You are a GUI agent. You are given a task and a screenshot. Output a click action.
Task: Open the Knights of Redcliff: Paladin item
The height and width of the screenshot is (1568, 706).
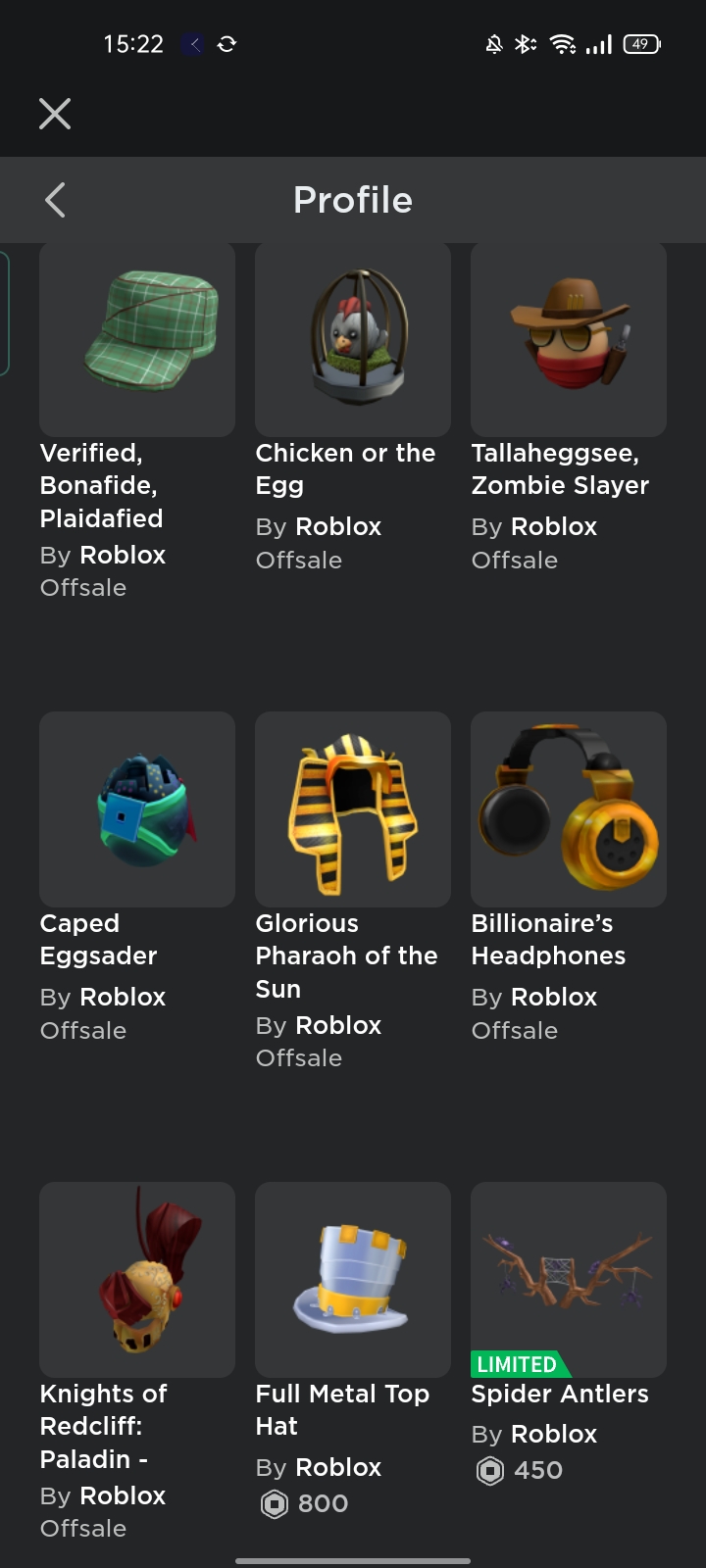tap(137, 1280)
